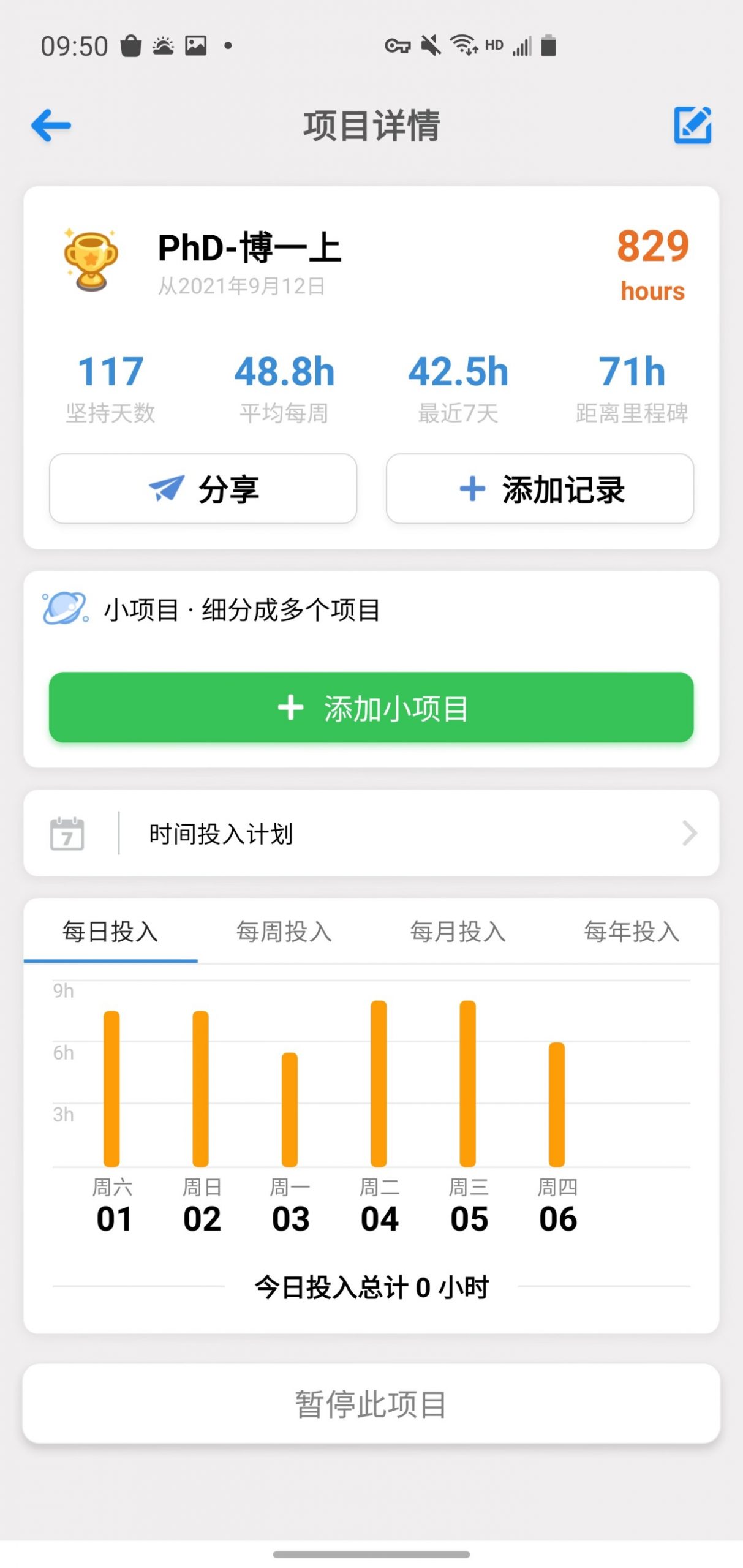Add a sub-project with 添加小项目
The image size is (743, 1568).
[371, 707]
